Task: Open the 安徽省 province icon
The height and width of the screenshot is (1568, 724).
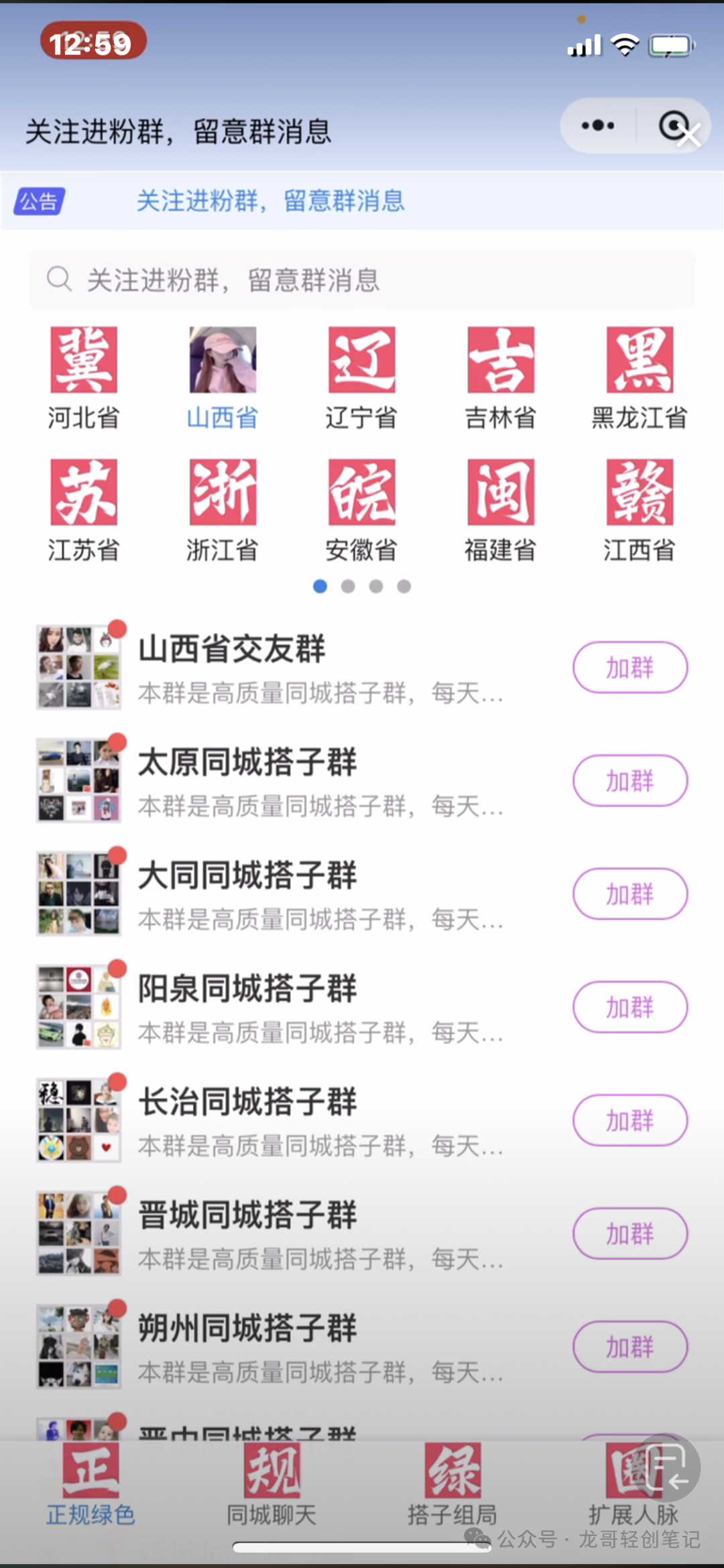Action: pyautogui.click(x=361, y=491)
